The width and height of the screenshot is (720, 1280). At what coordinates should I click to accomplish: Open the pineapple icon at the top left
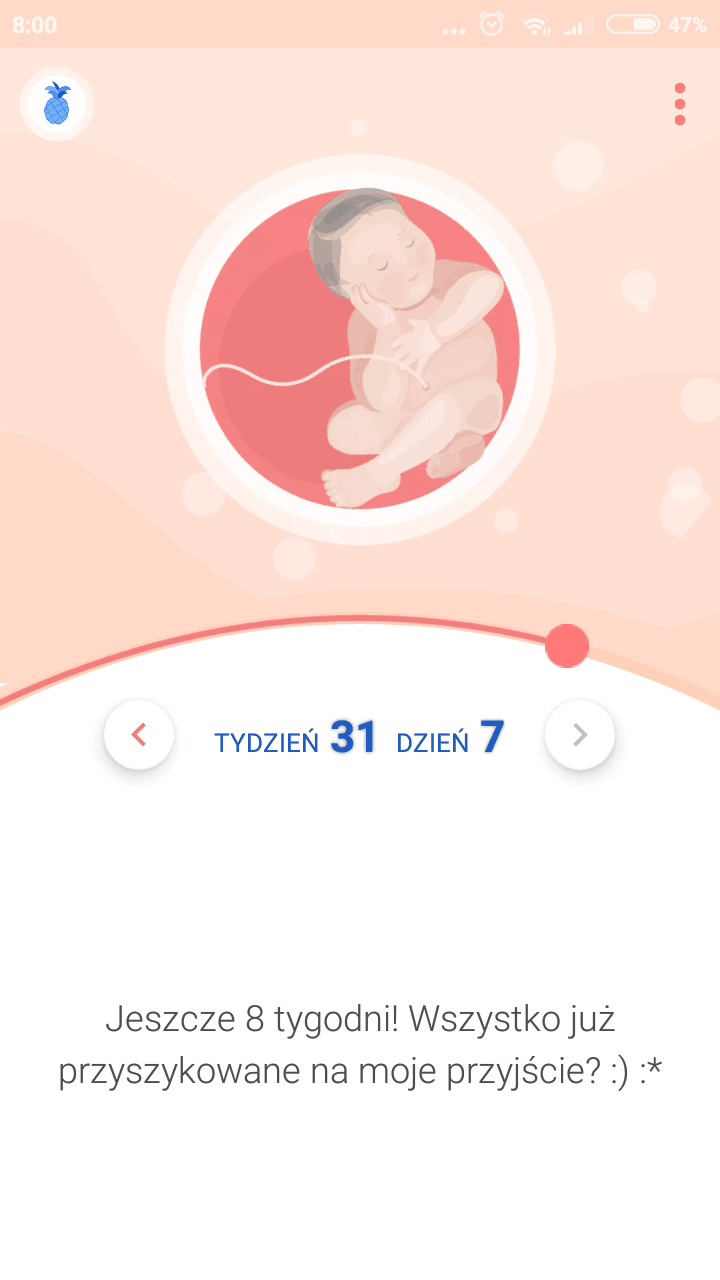(x=57, y=104)
